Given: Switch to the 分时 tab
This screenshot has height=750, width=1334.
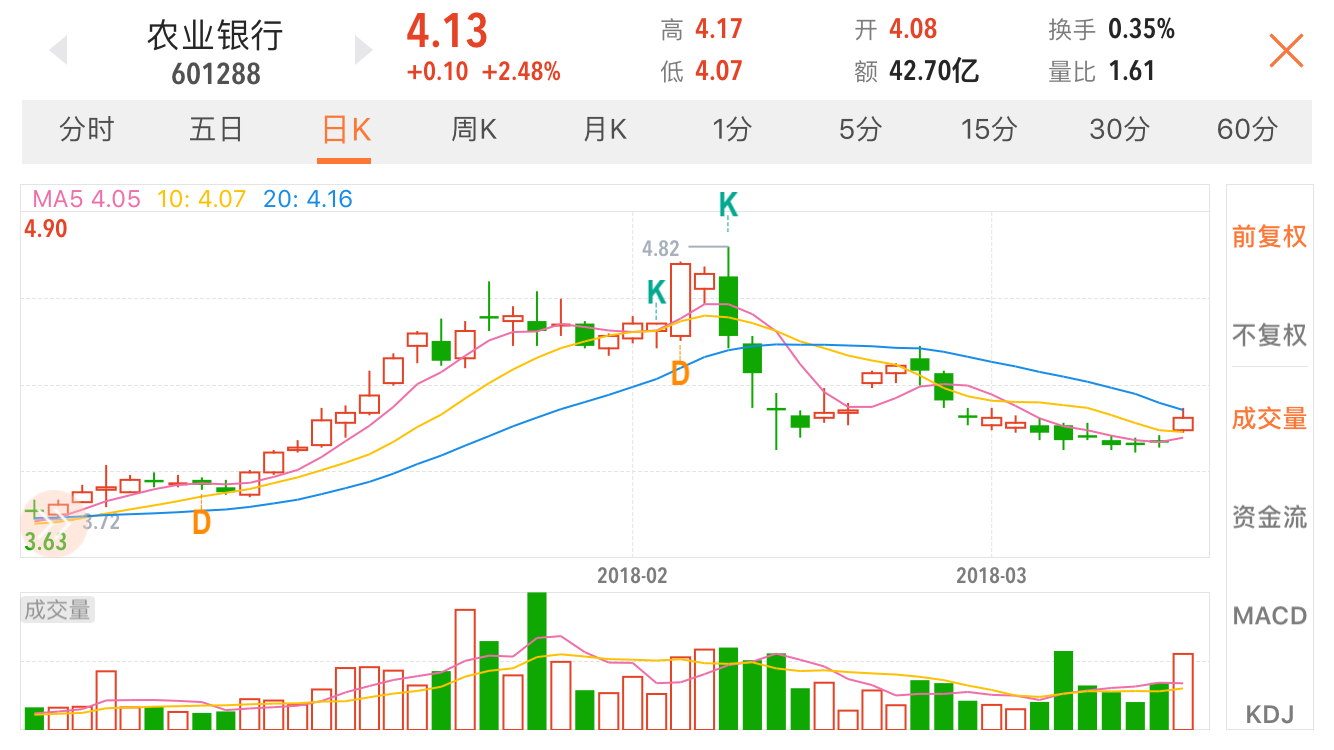Looking at the screenshot, I should click(x=87, y=130).
